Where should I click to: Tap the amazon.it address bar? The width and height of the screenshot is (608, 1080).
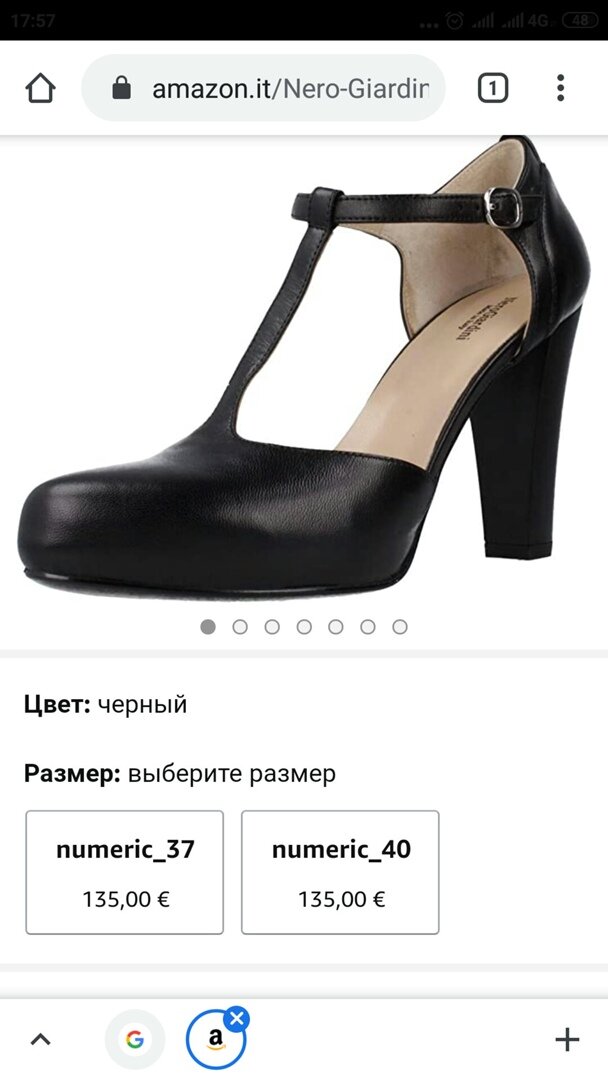[264, 88]
